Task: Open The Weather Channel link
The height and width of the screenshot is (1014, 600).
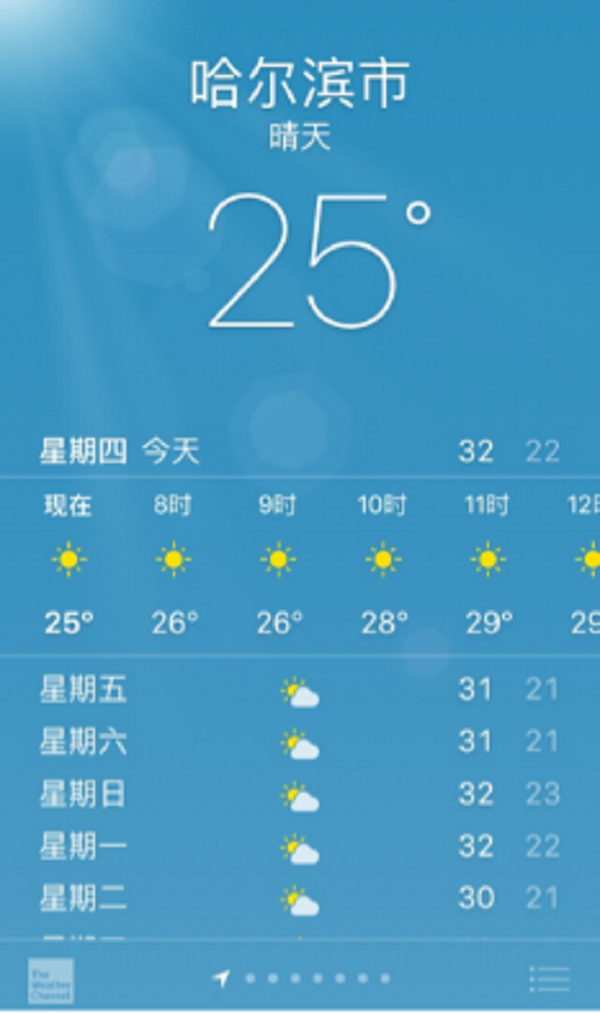Action: pyautogui.click(x=51, y=980)
